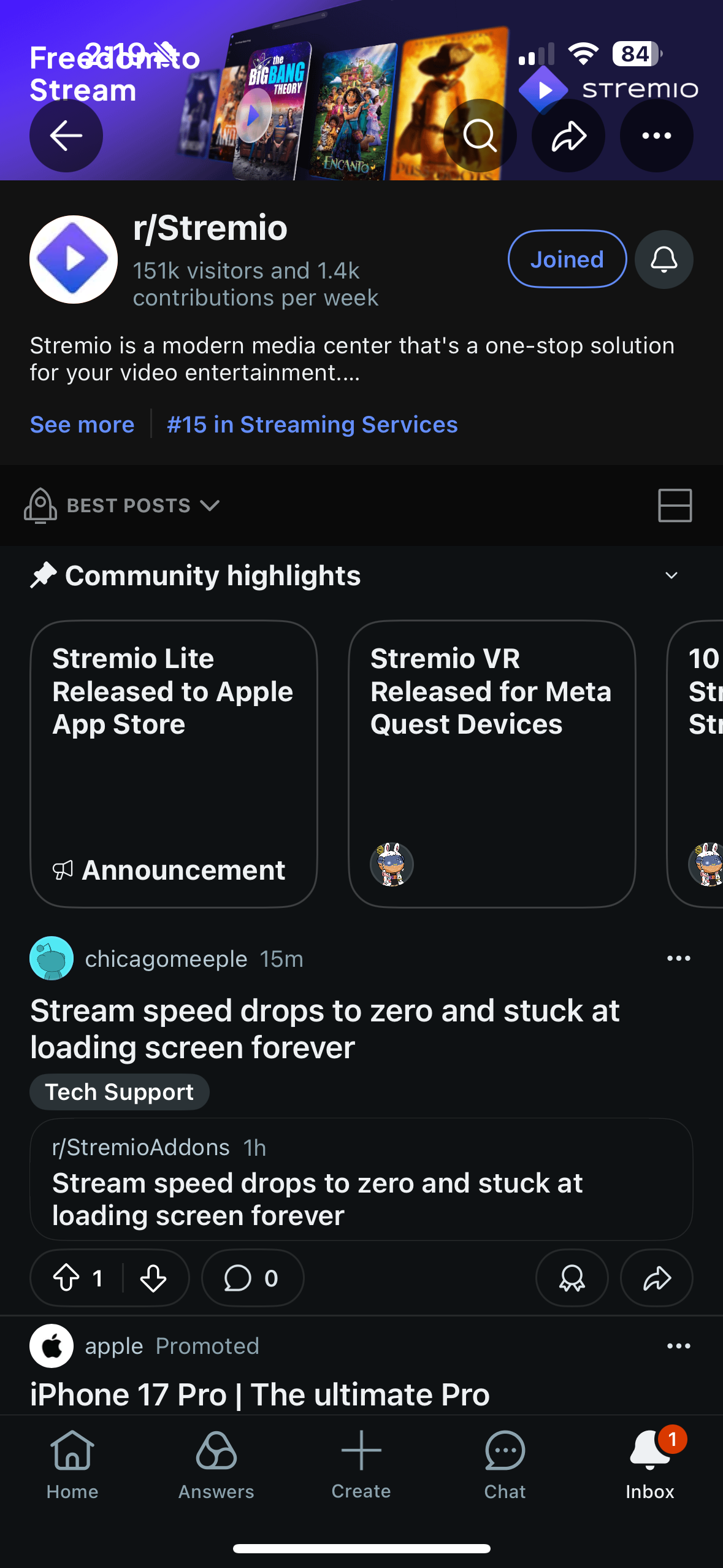
Task: Open Stremio VR Released for Meta Quest card
Action: click(x=492, y=764)
